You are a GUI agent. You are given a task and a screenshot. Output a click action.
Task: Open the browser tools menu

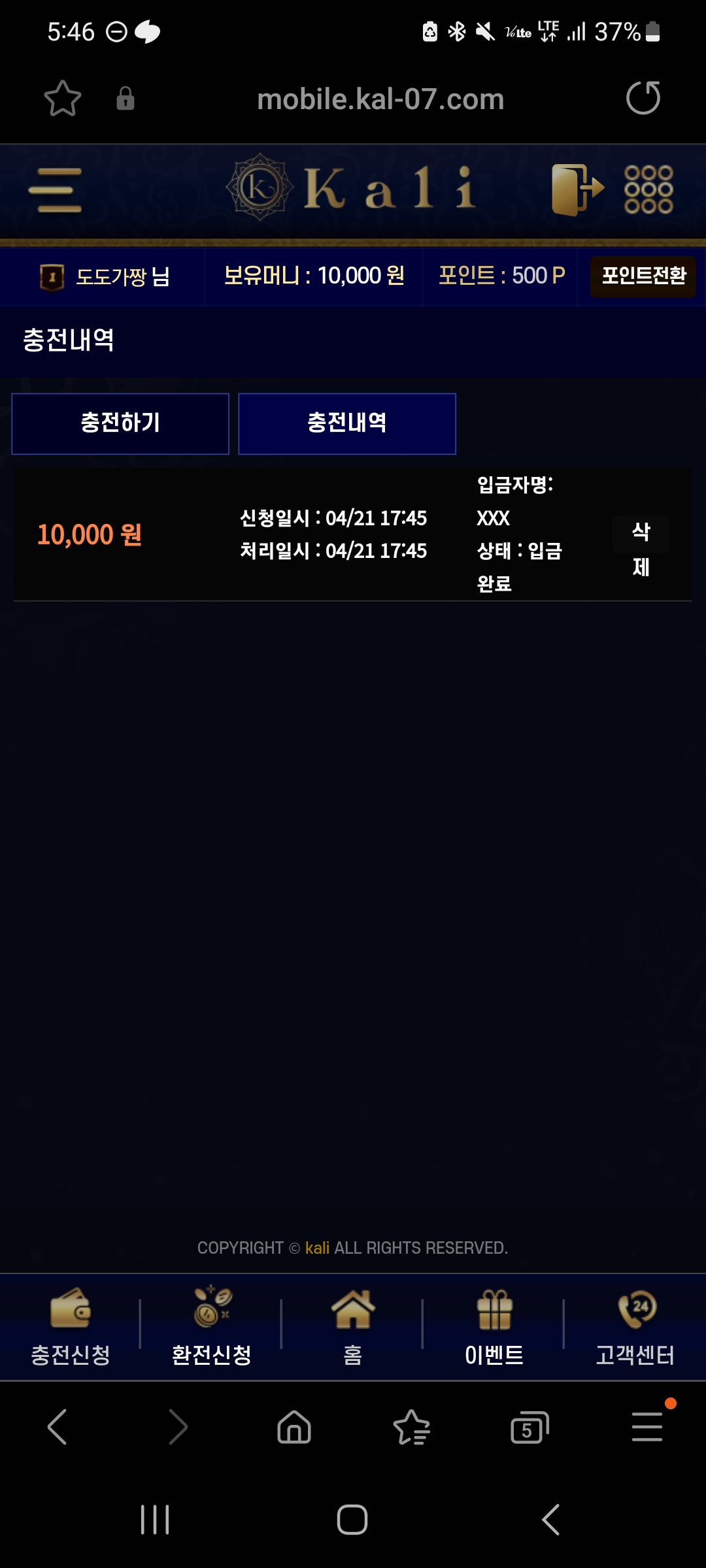(647, 1427)
